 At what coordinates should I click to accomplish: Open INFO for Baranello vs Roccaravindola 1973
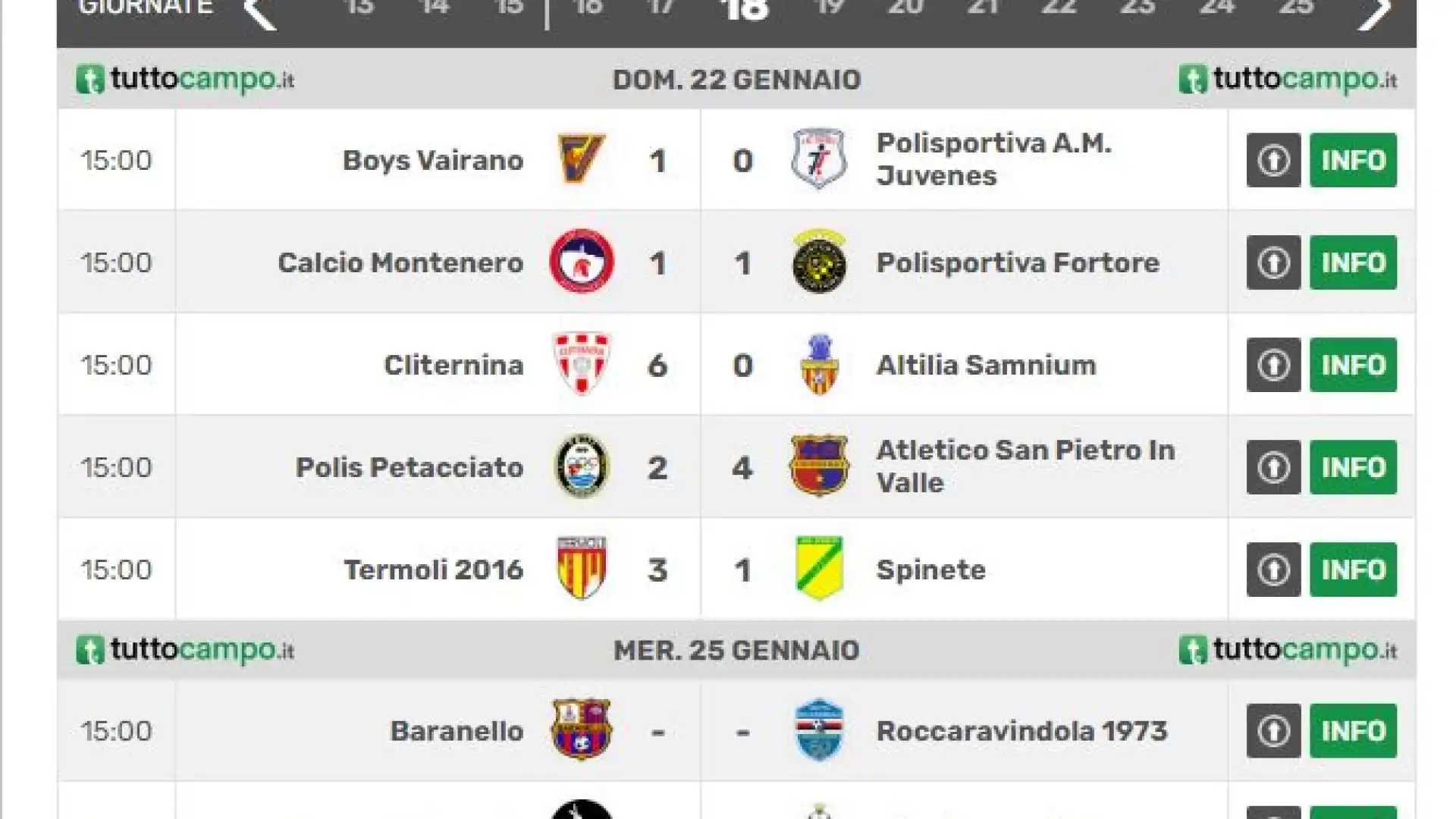click(1353, 731)
